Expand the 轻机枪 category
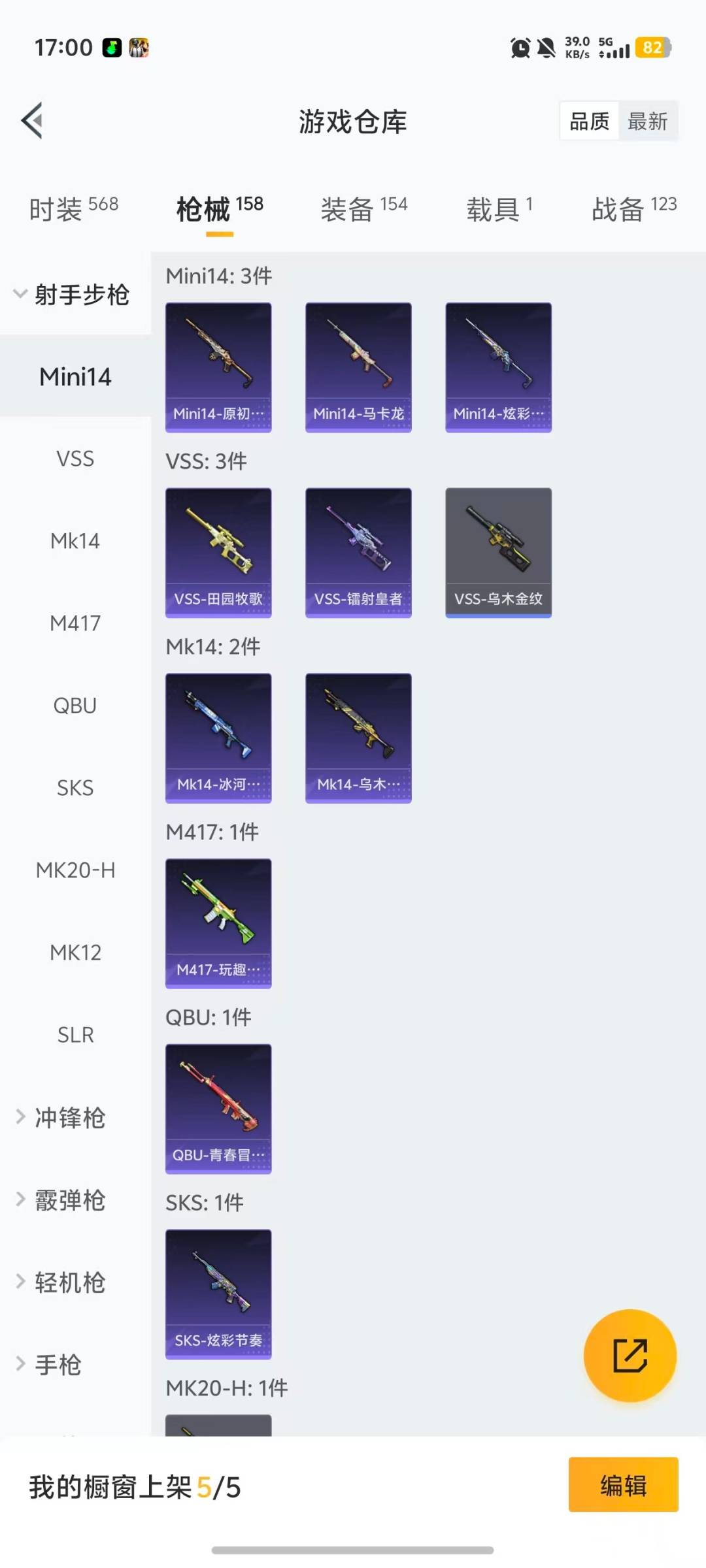 tap(69, 1282)
